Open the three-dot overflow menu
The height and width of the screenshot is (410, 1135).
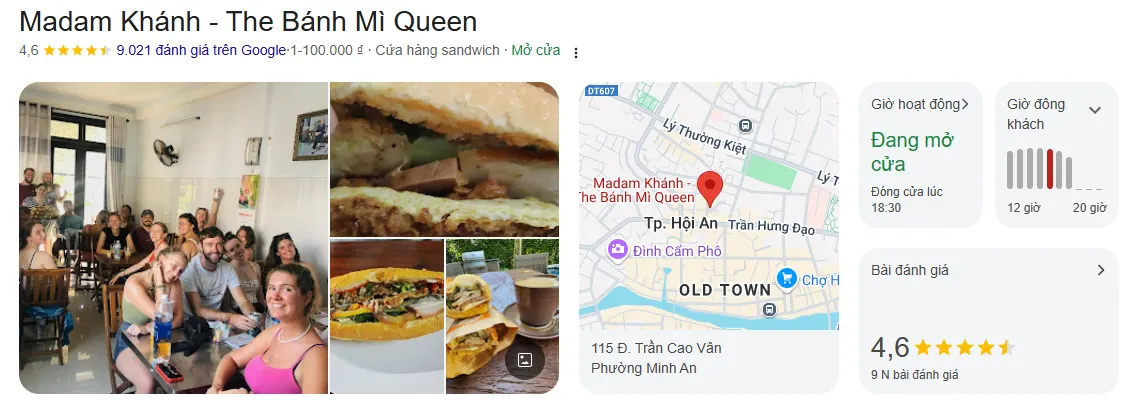point(575,52)
